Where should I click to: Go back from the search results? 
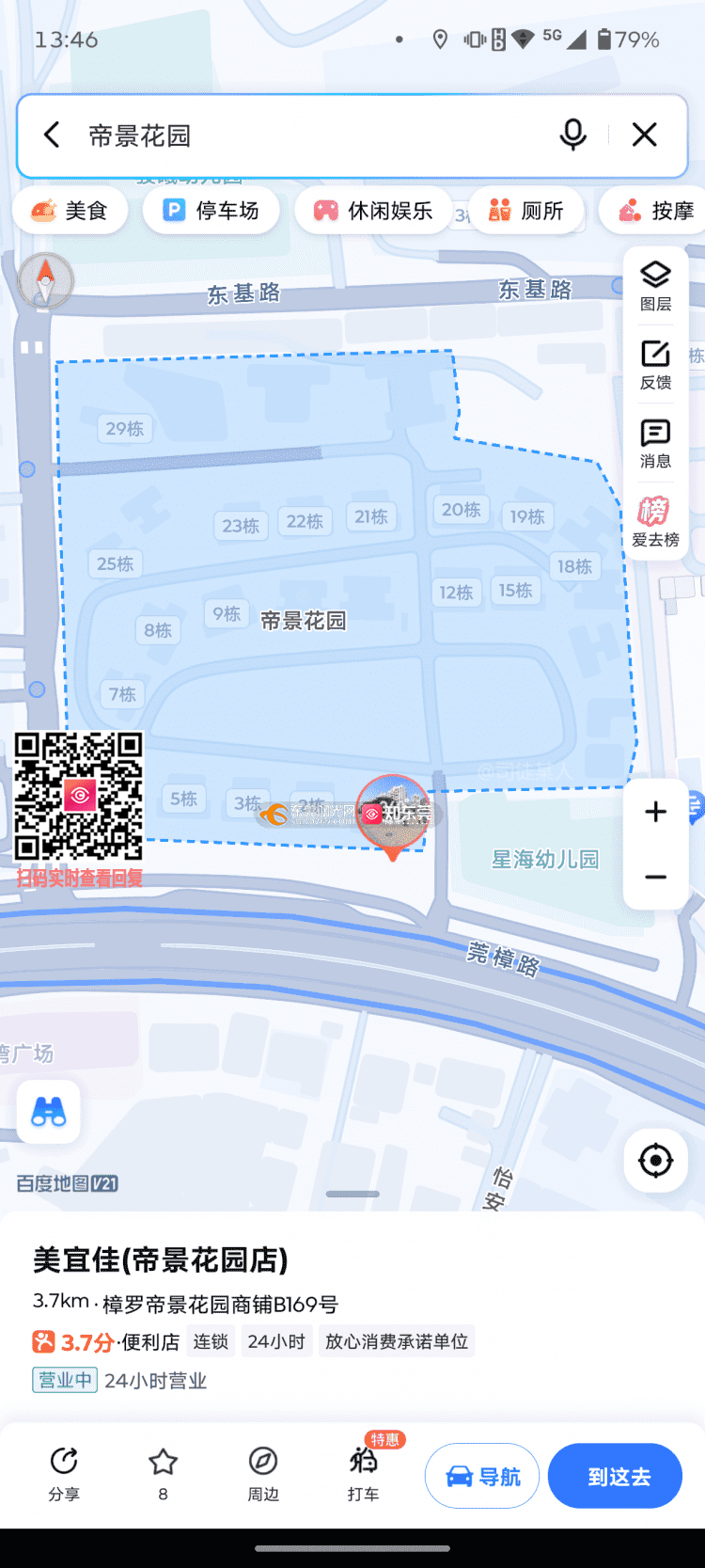coord(52,135)
